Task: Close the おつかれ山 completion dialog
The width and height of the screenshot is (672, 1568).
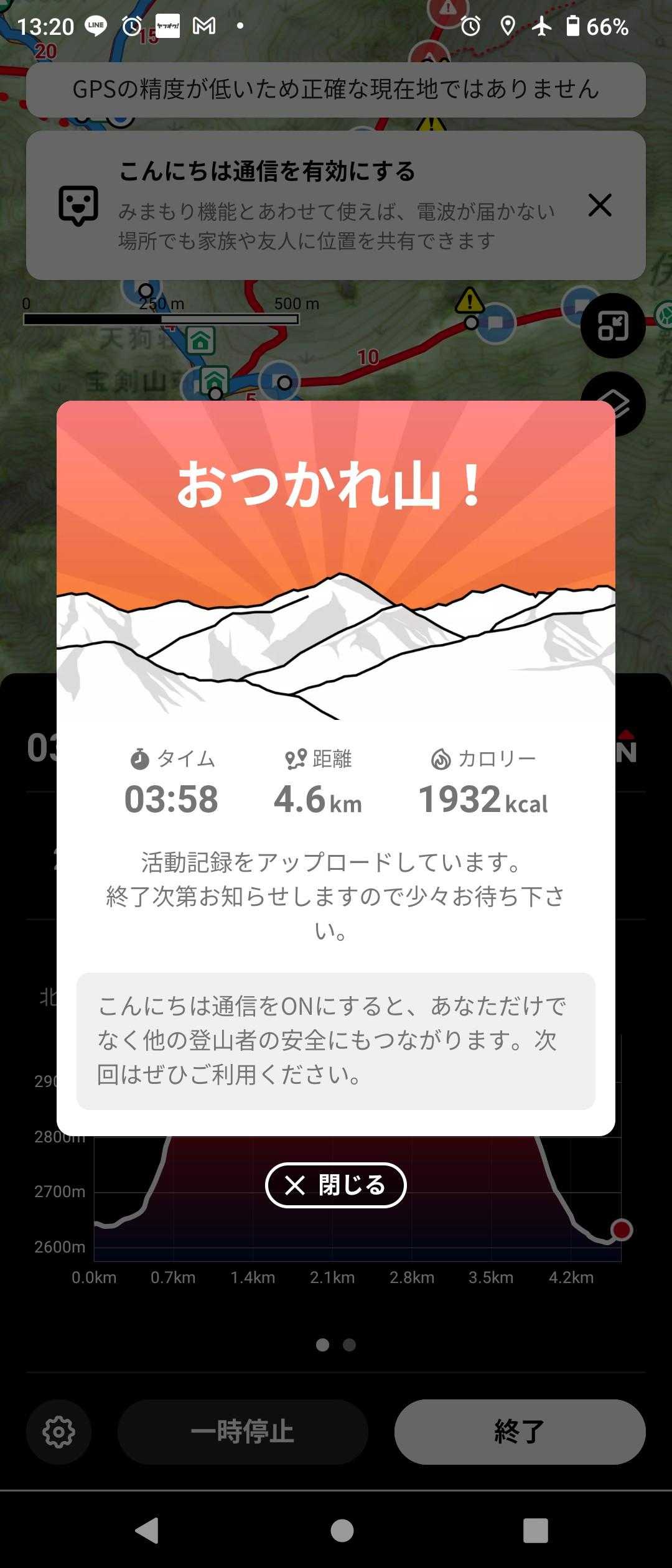Action: 335,1185
